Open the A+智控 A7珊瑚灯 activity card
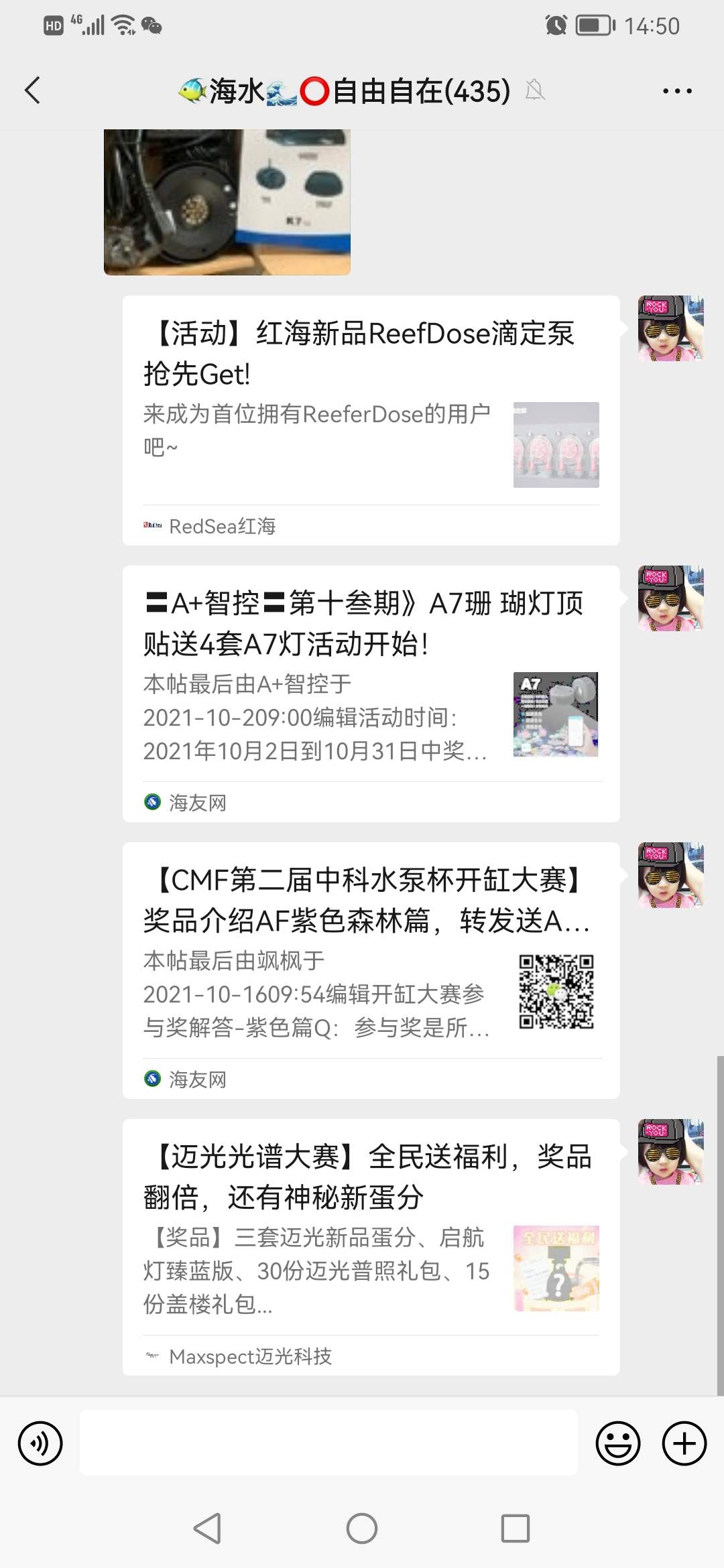 click(x=370, y=693)
